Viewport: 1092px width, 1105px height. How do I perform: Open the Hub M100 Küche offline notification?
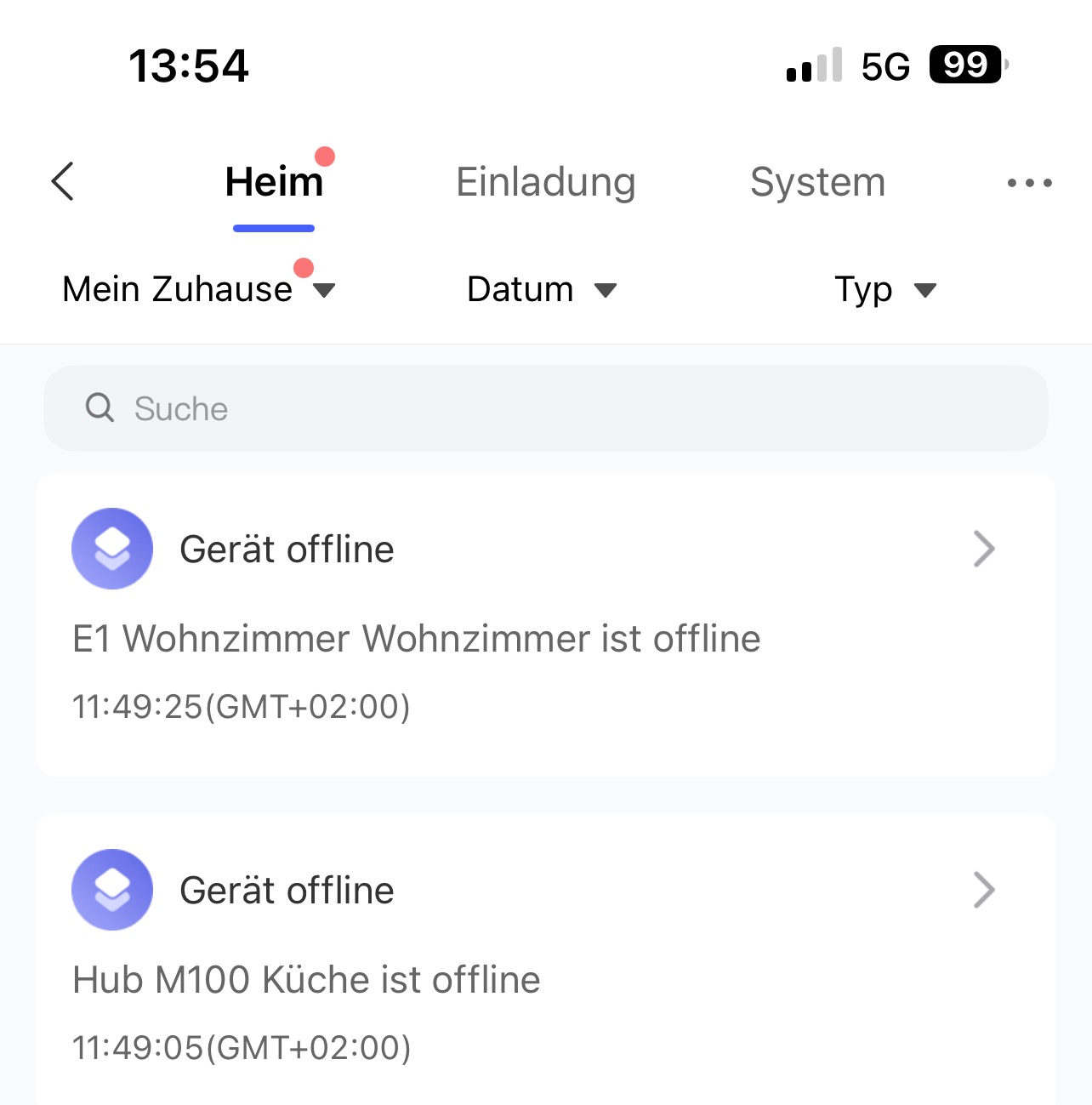click(545, 965)
